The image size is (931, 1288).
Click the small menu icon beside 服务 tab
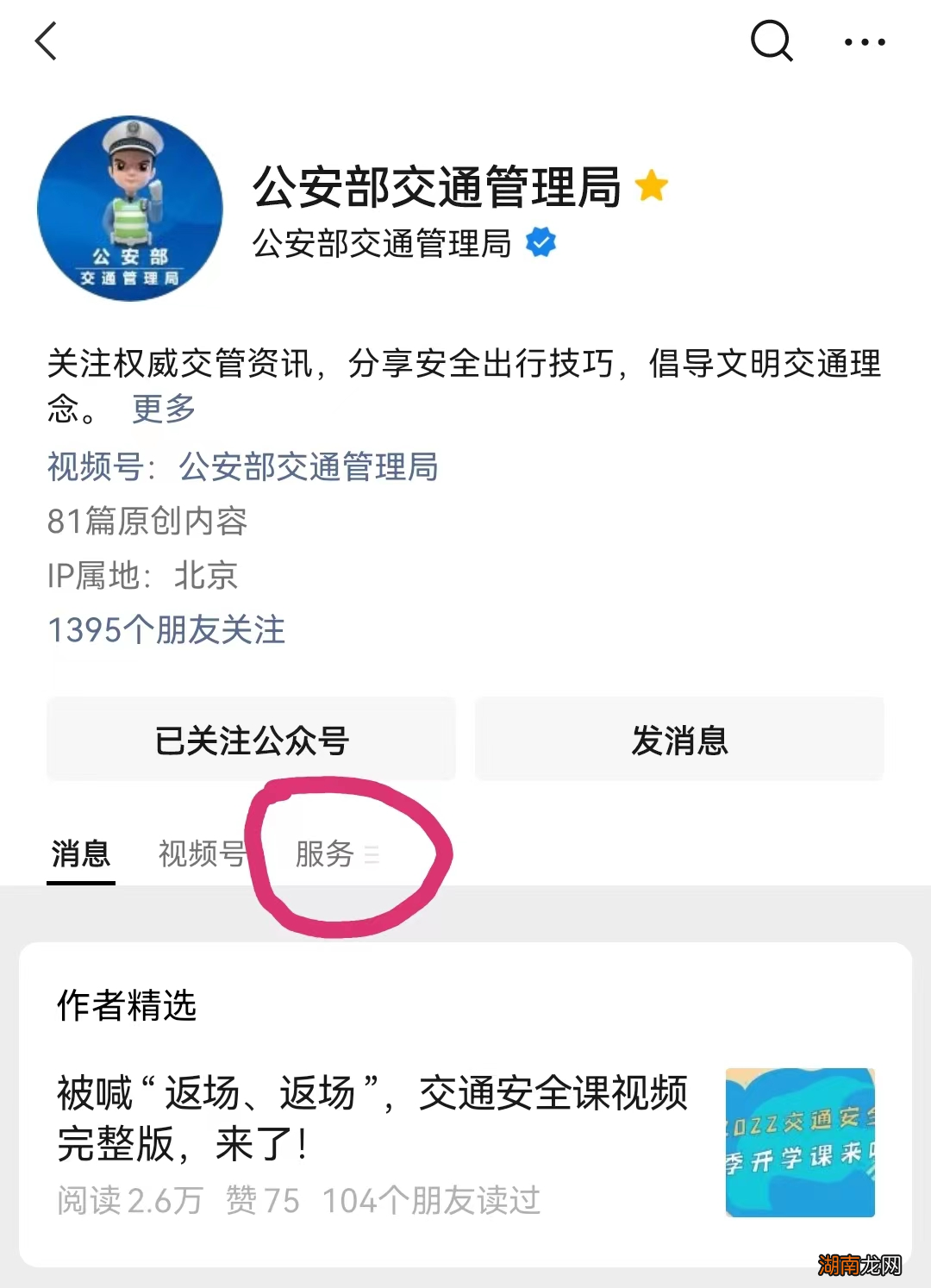tap(372, 854)
